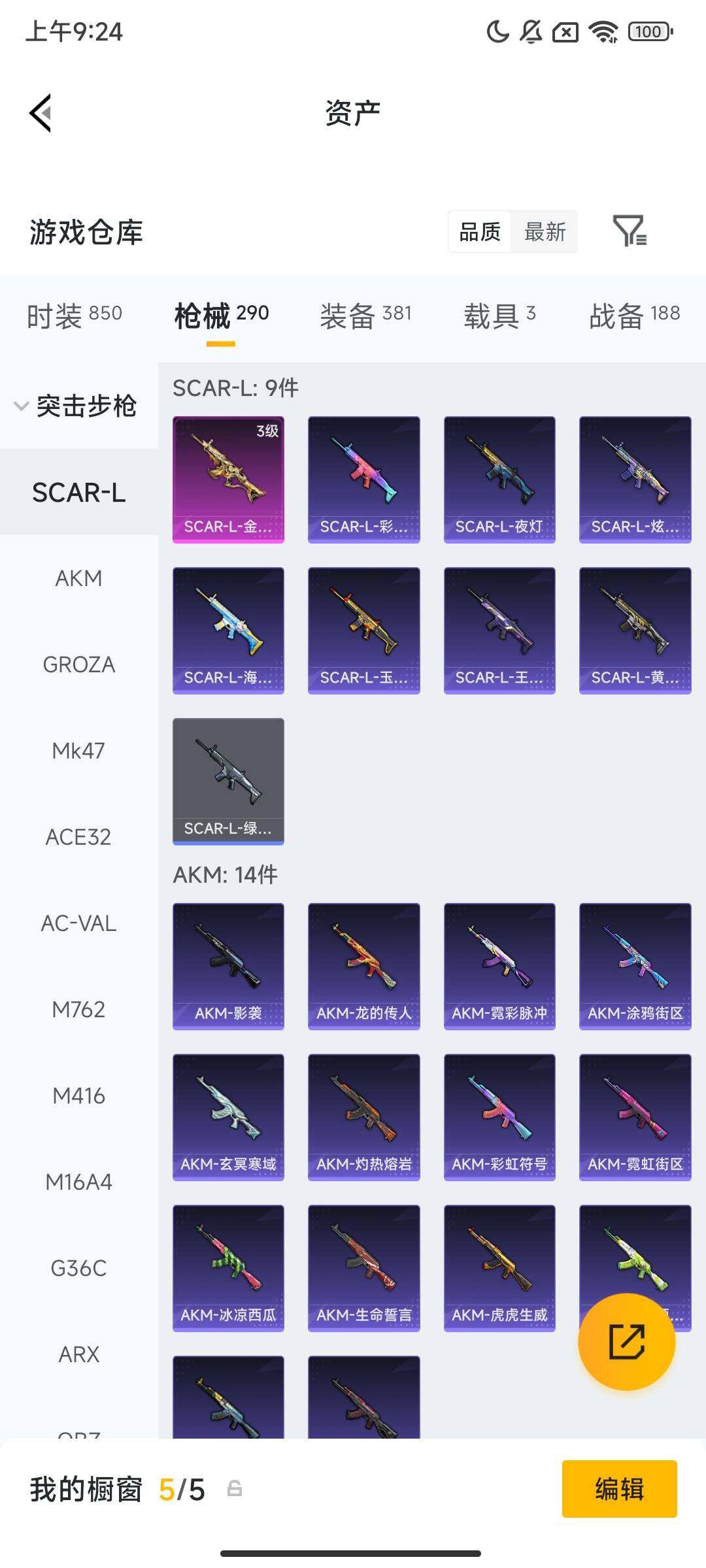Image resolution: width=706 pixels, height=1568 pixels.
Task: Switch to the 战备 tab
Action: pos(634,316)
